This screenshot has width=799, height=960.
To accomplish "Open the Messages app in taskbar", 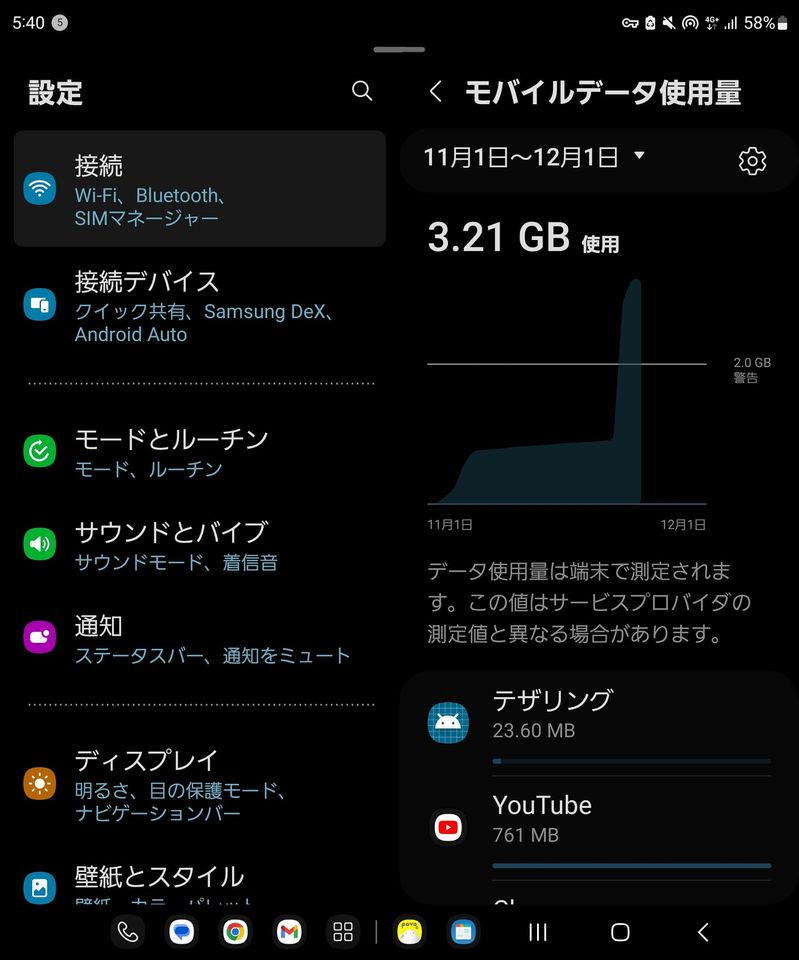I will 181,932.
